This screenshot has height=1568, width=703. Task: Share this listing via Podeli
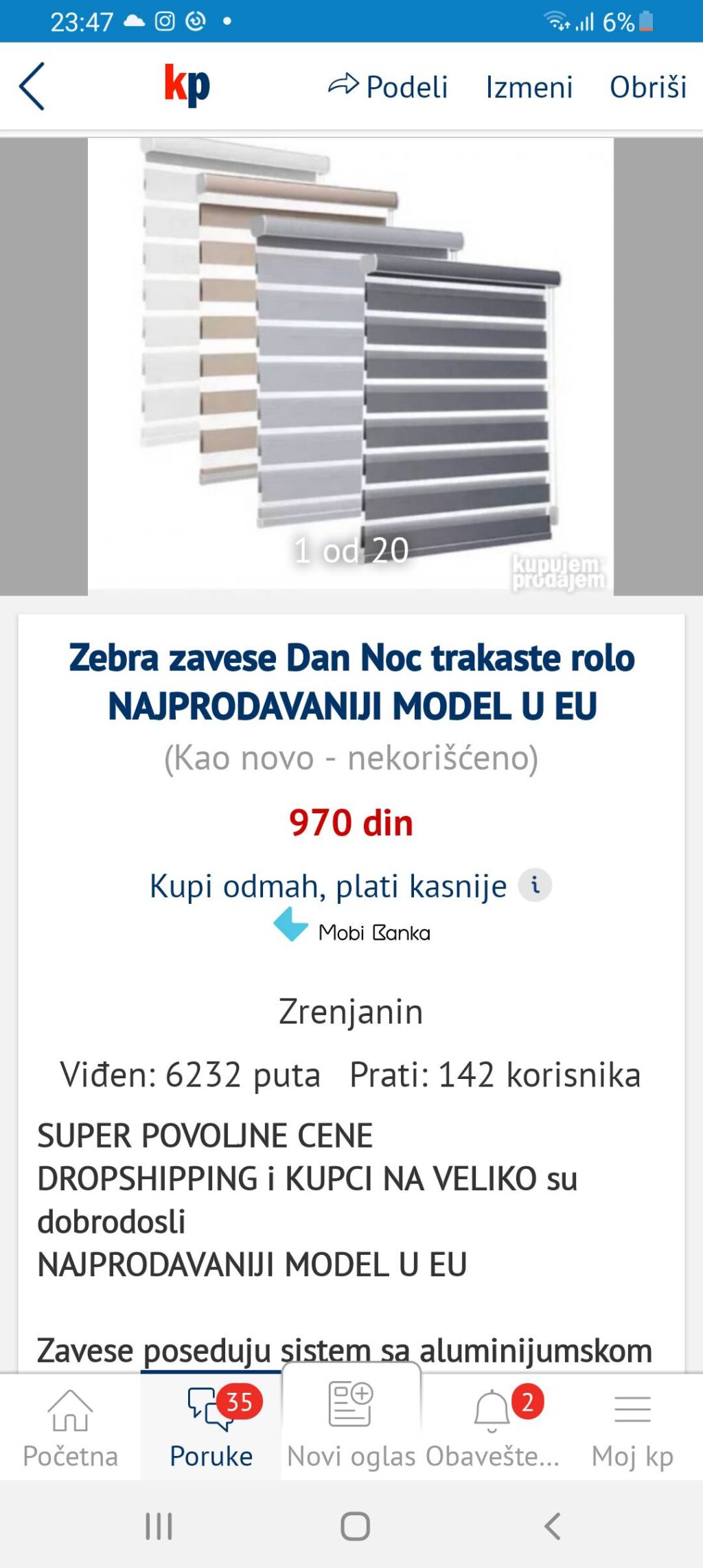(x=389, y=87)
